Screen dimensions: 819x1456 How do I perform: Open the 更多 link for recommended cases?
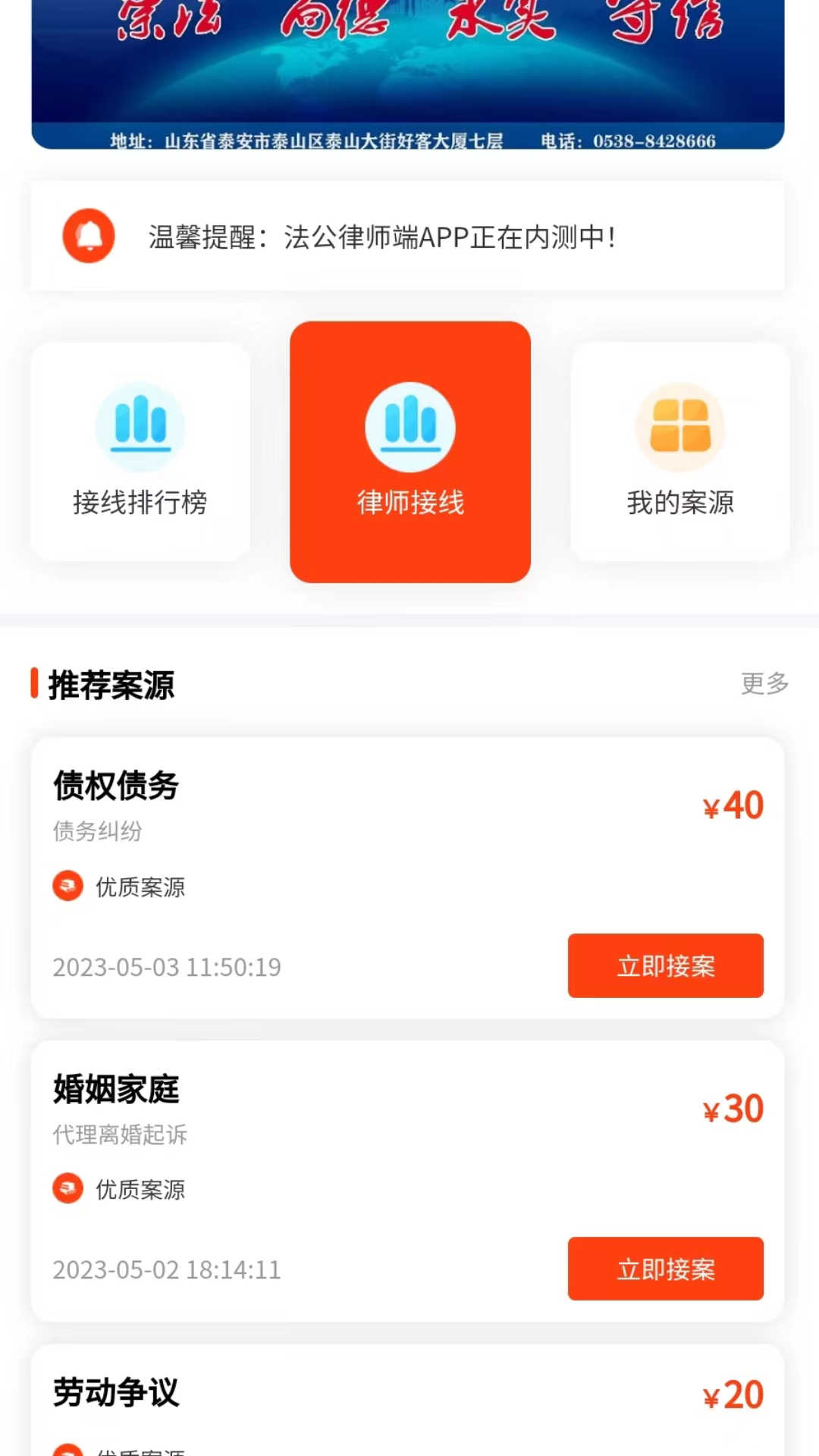click(763, 683)
